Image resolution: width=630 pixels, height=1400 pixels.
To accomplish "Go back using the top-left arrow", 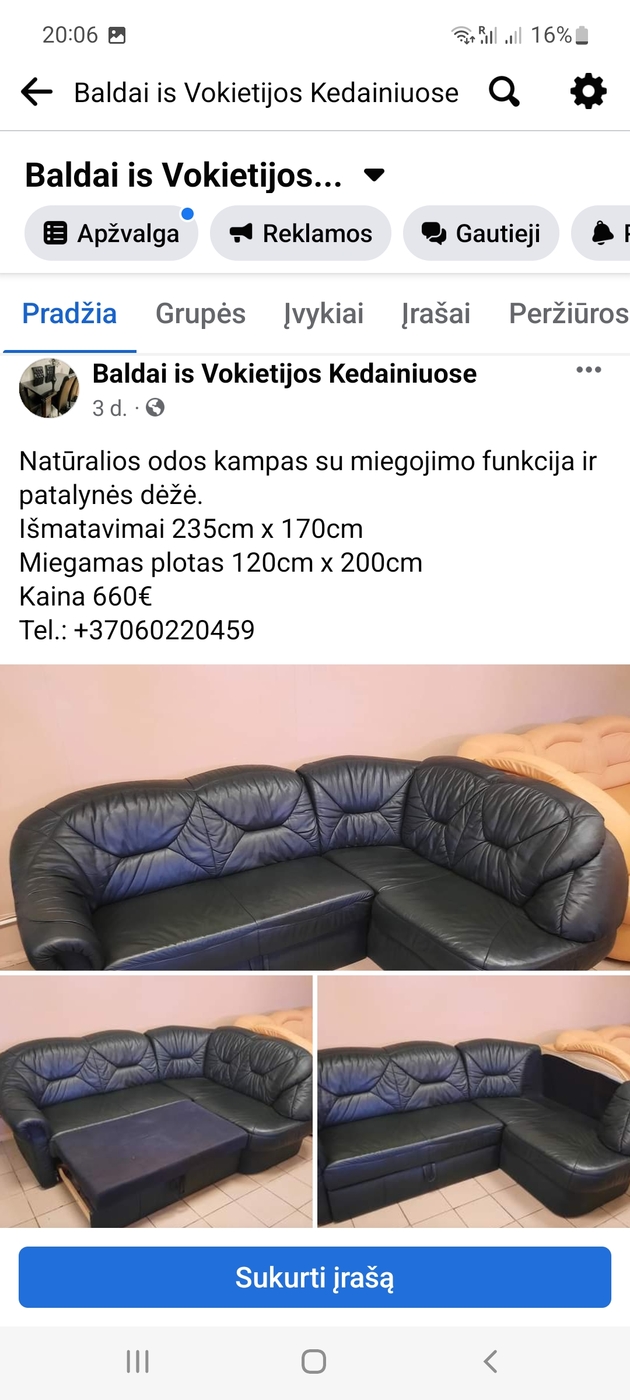I will [36, 93].
